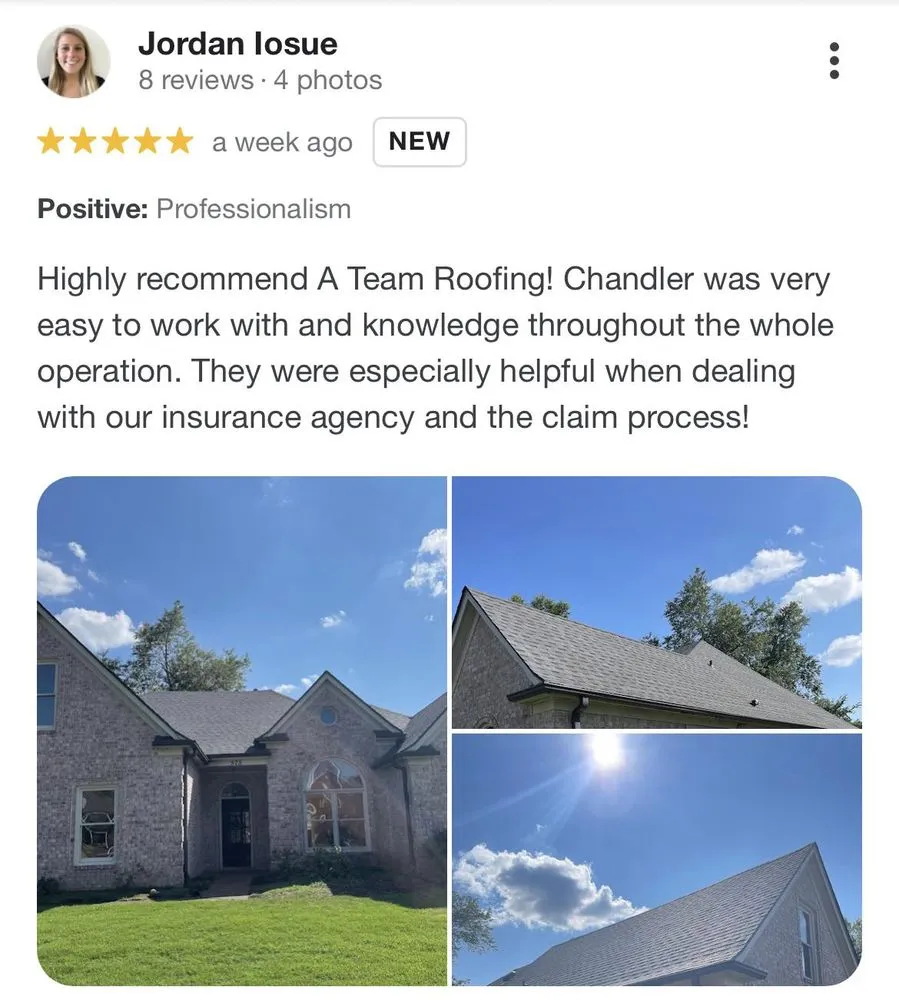Screen dimensions: 899x1000
Task: Click the middle dot of the kebab menu
Action: pyautogui.click(x=834, y=62)
